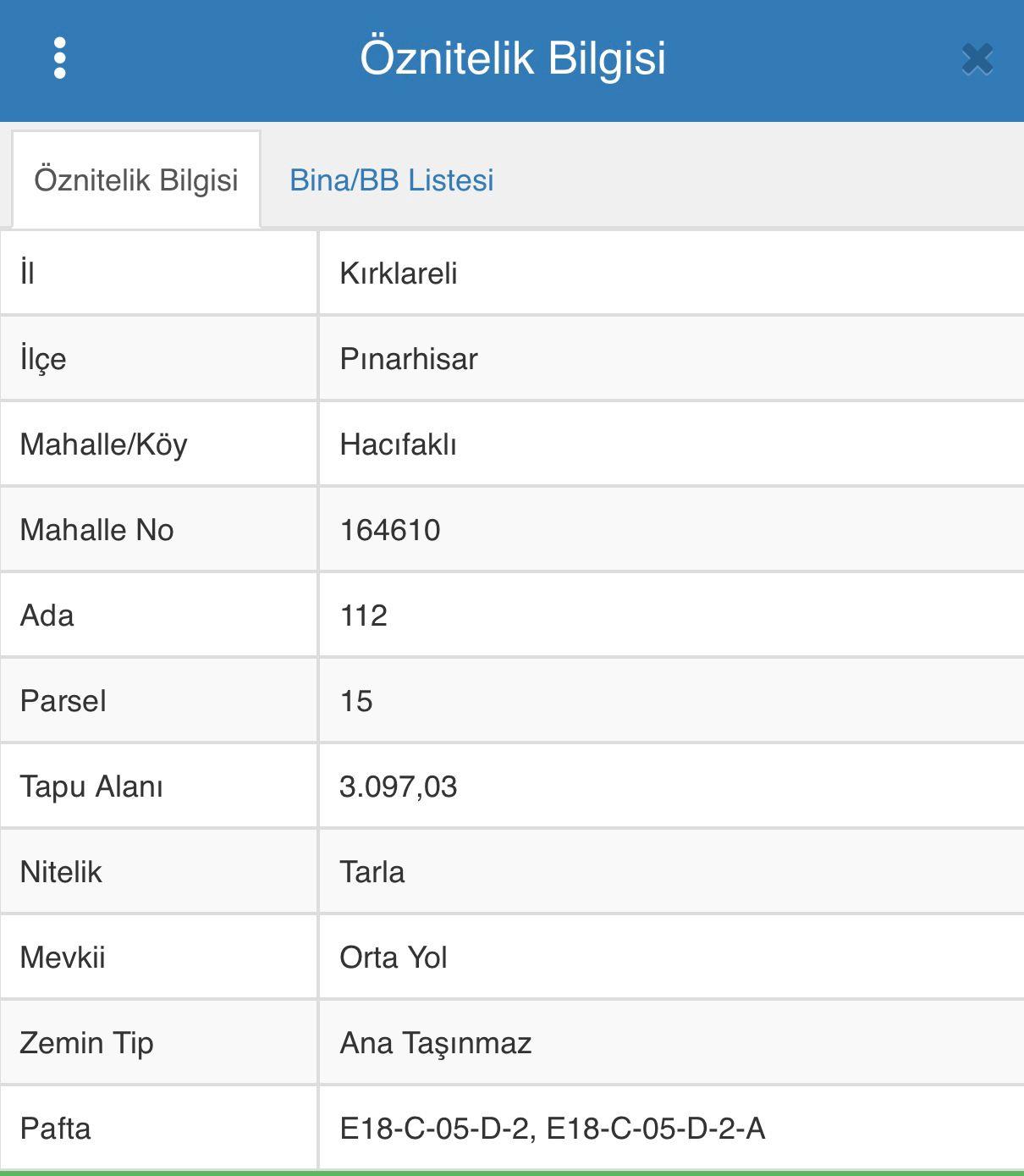Open the three-dot overflow menu
This screenshot has height=1176, width=1024.
click(x=59, y=58)
